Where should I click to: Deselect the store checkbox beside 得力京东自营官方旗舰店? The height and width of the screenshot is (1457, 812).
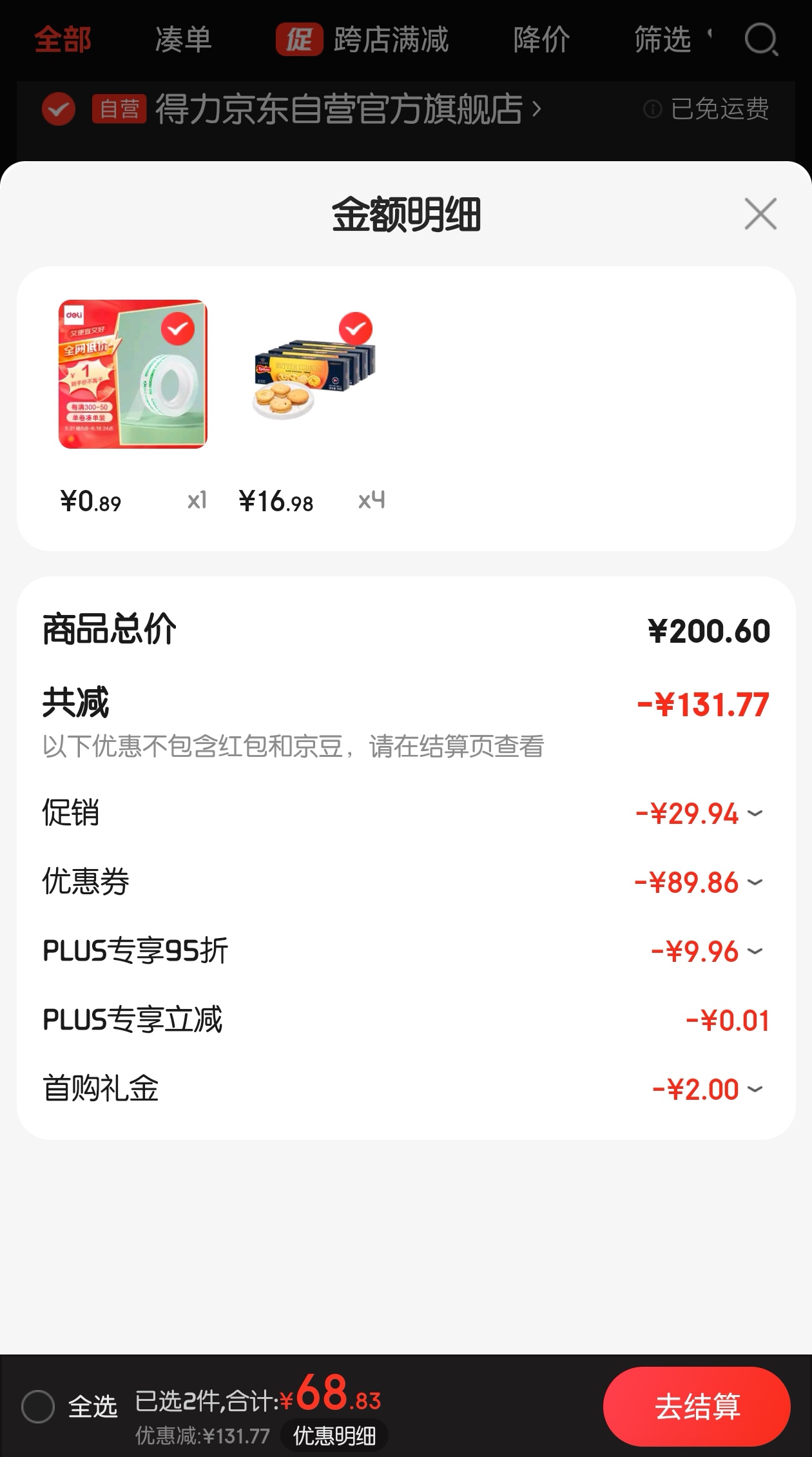click(57, 108)
